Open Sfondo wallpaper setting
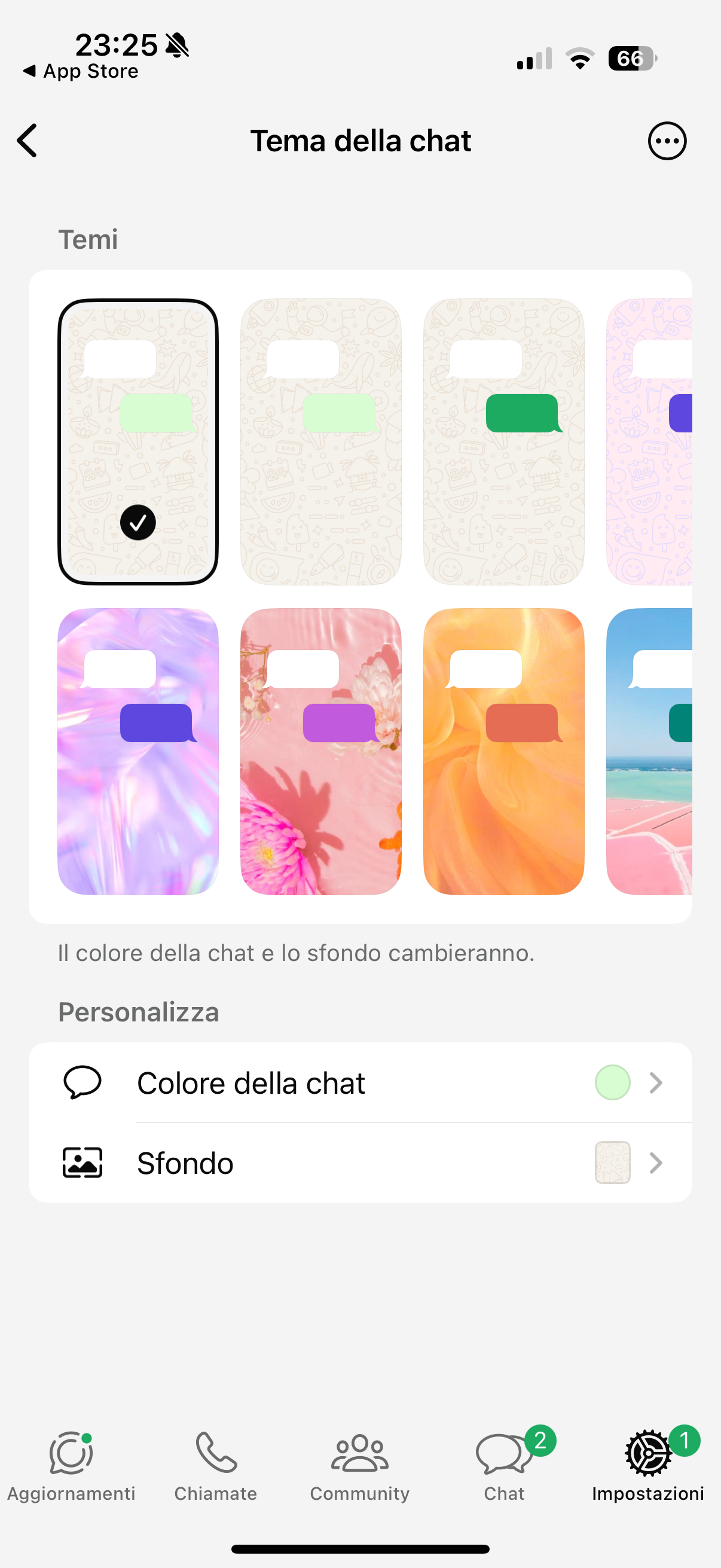This screenshot has height=1568, width=721. [360, 1163]
